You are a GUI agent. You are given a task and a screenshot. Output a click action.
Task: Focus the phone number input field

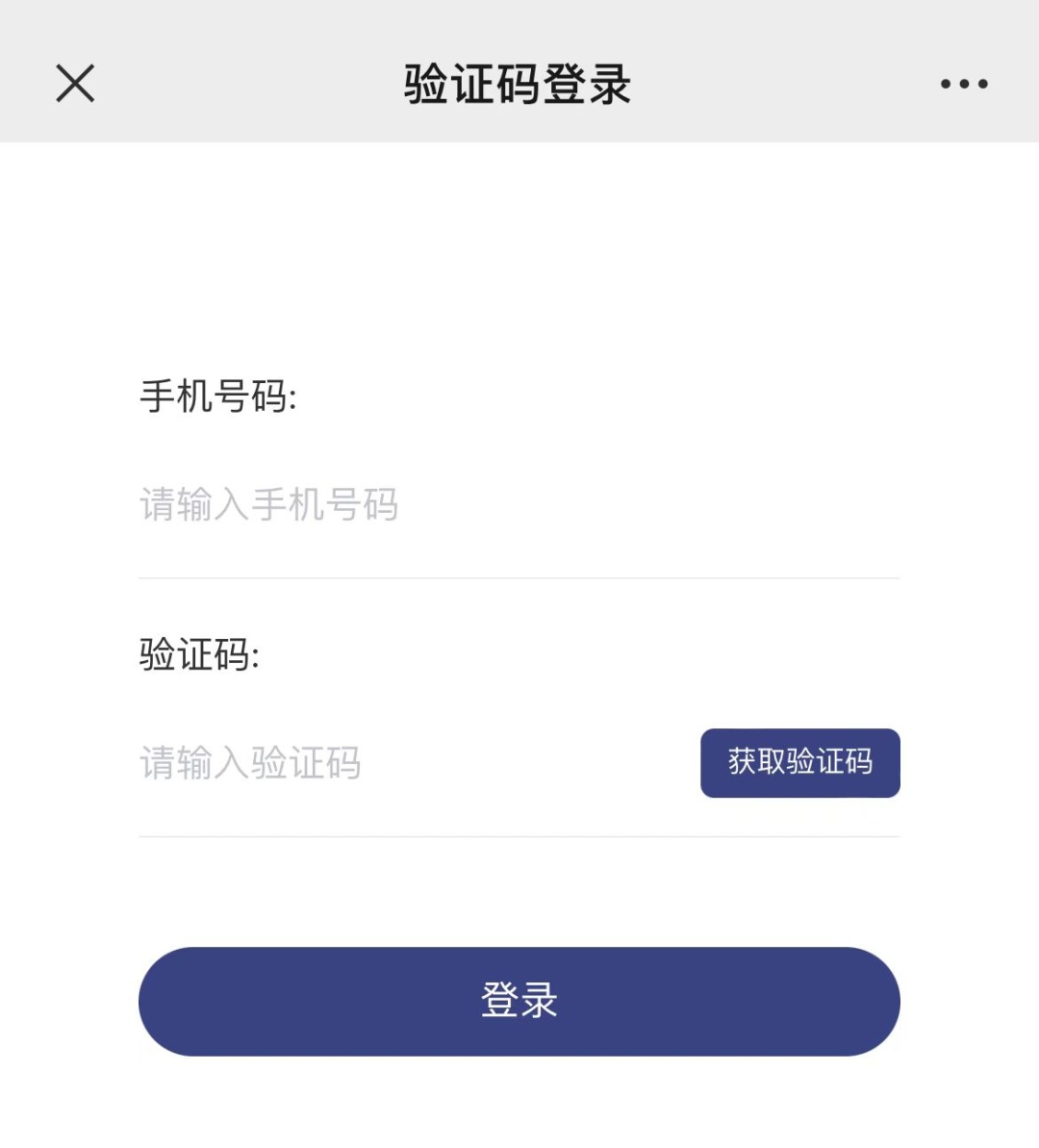point(518,504)
